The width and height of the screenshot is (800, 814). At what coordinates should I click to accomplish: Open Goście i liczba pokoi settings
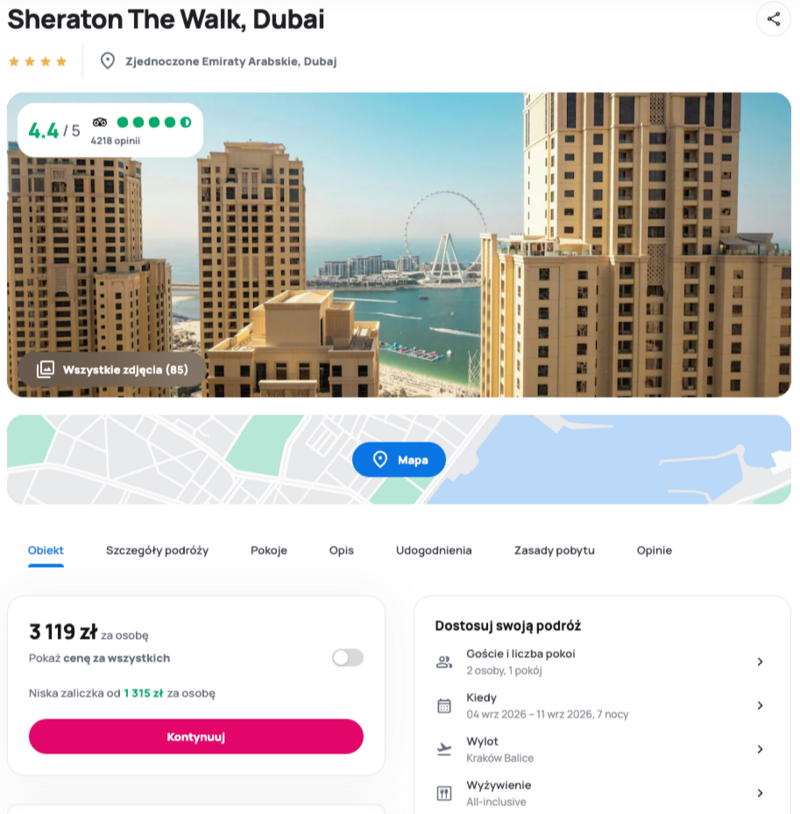coord(600,661)
